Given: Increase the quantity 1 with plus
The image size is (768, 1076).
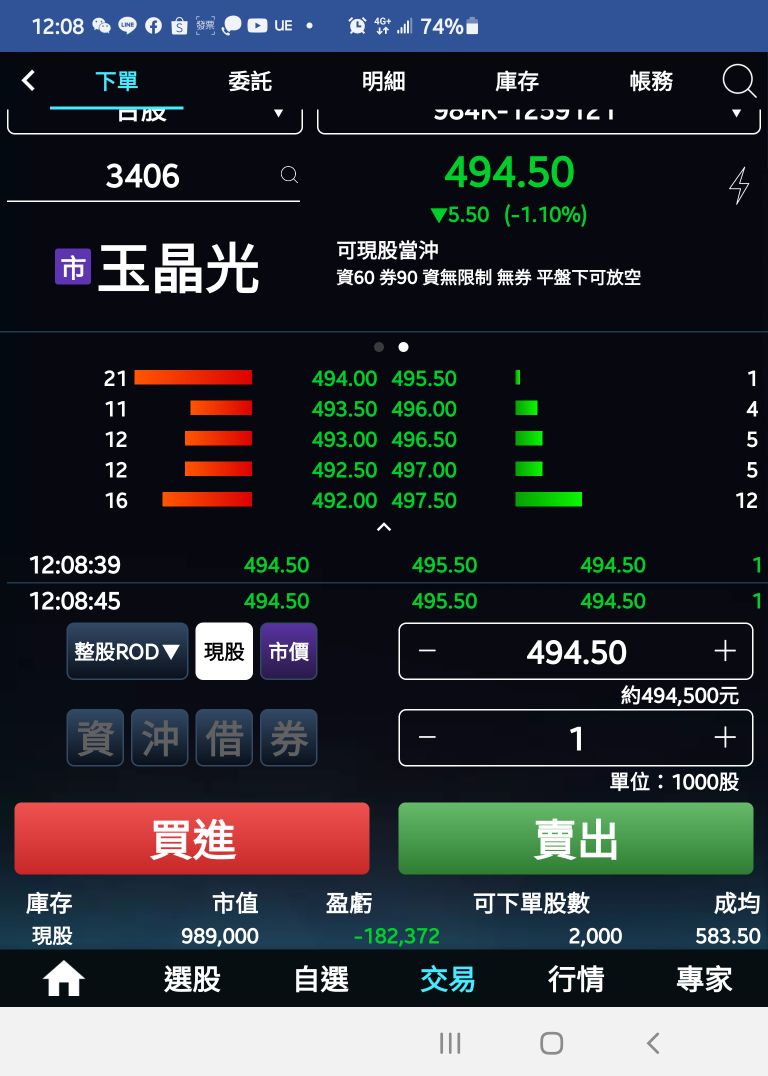Looking at the screenshot, I should (725, 738).
